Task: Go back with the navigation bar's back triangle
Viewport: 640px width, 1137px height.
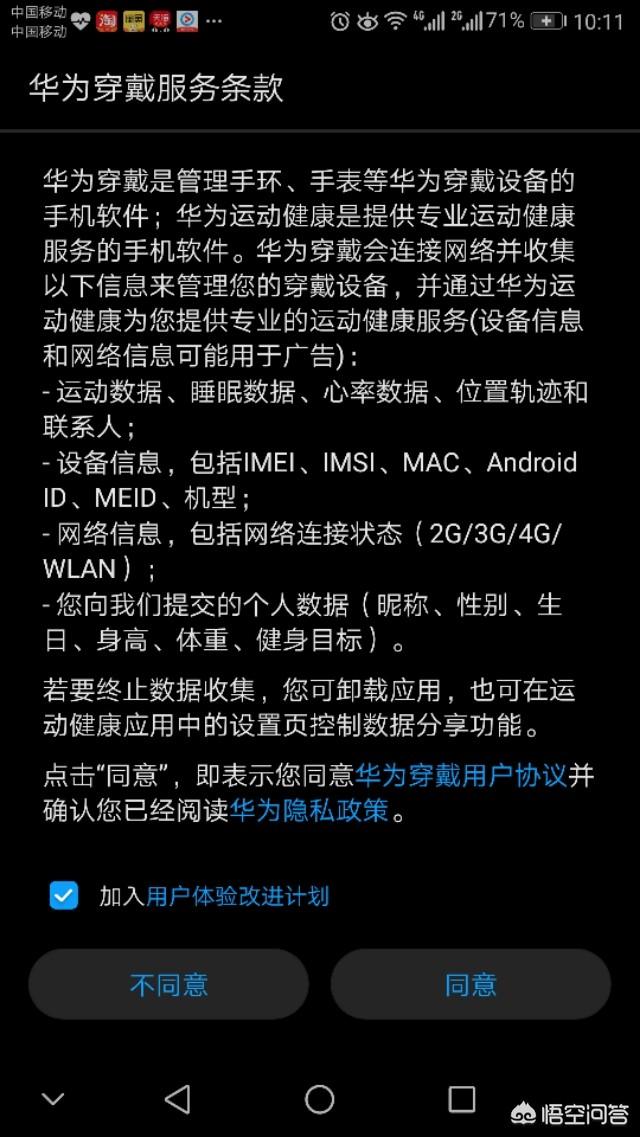Action: [177, 1099]
